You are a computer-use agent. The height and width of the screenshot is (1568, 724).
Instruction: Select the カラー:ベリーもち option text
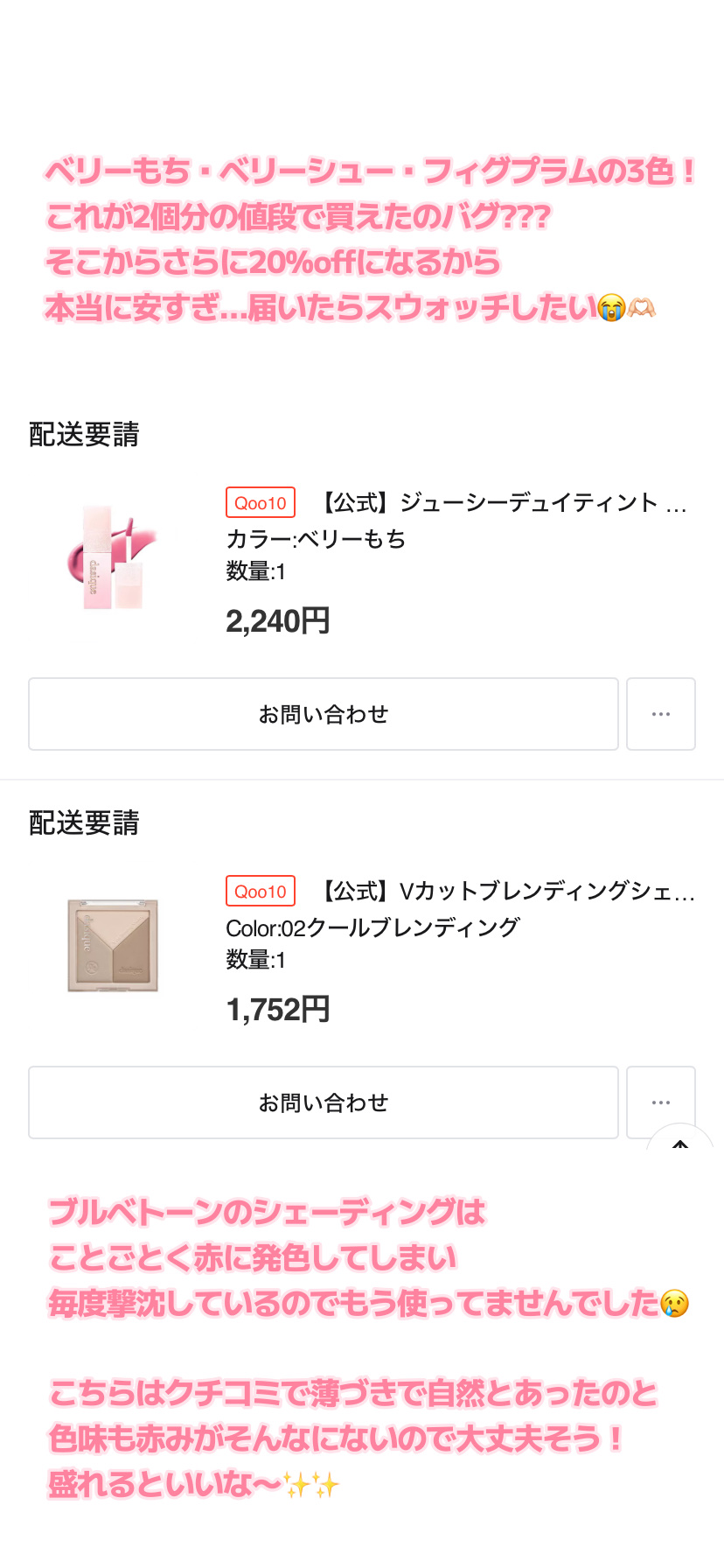(x=315, y=539)
